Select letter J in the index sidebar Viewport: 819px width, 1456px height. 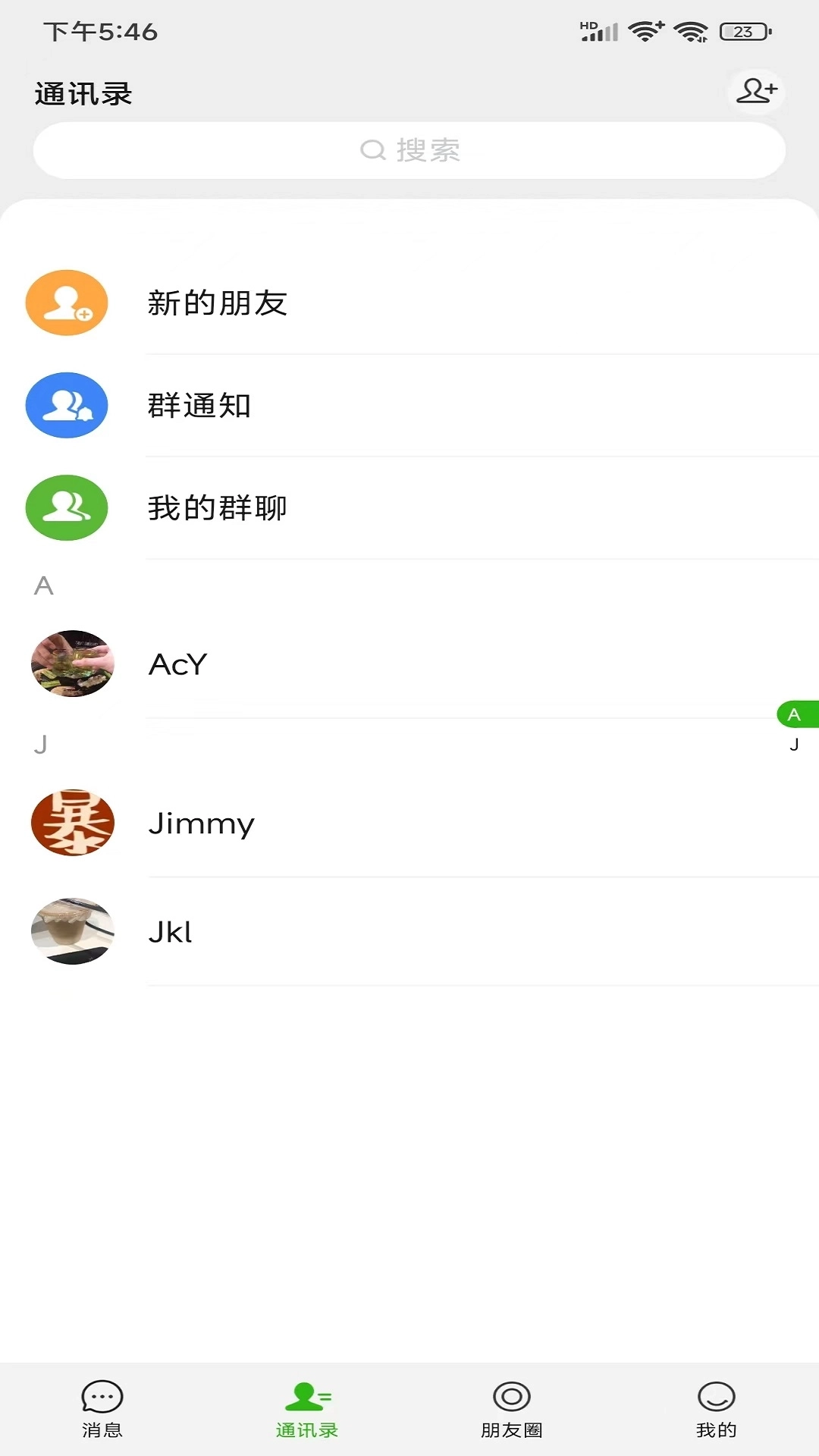795,744
